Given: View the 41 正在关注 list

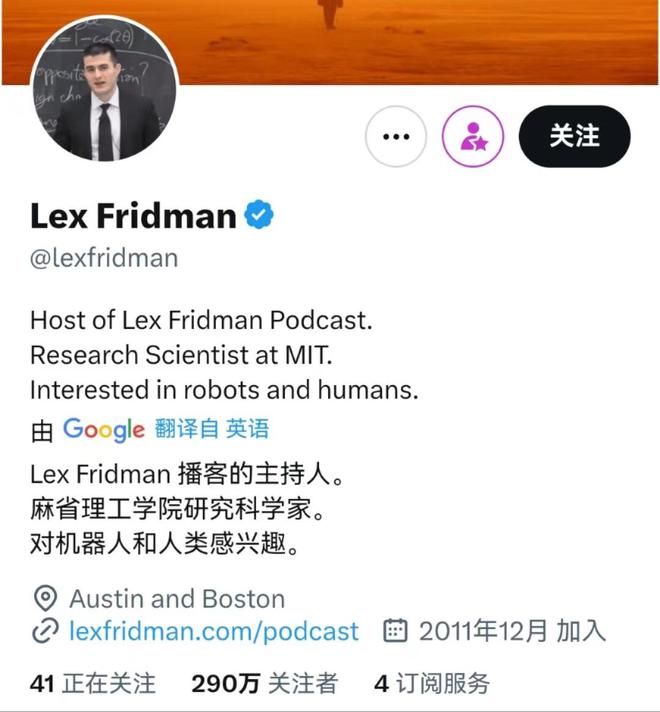Looking at the screenshot, I should [x=93, y=684].
